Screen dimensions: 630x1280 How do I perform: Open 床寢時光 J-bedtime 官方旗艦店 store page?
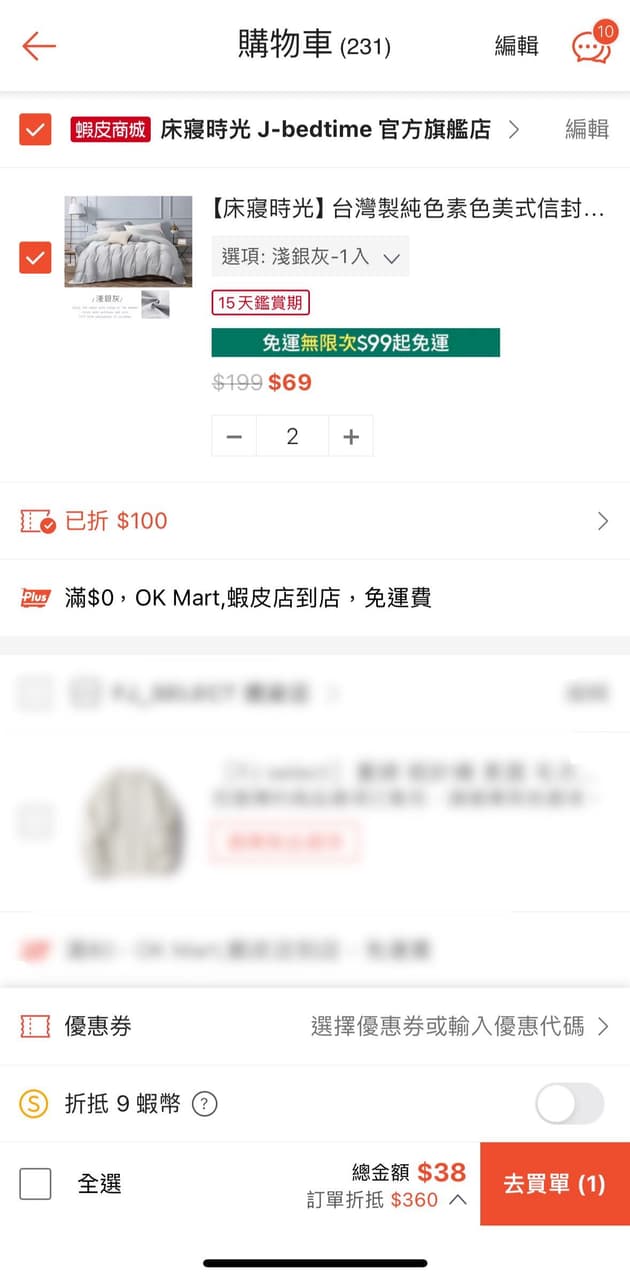(x=326, y=129)
